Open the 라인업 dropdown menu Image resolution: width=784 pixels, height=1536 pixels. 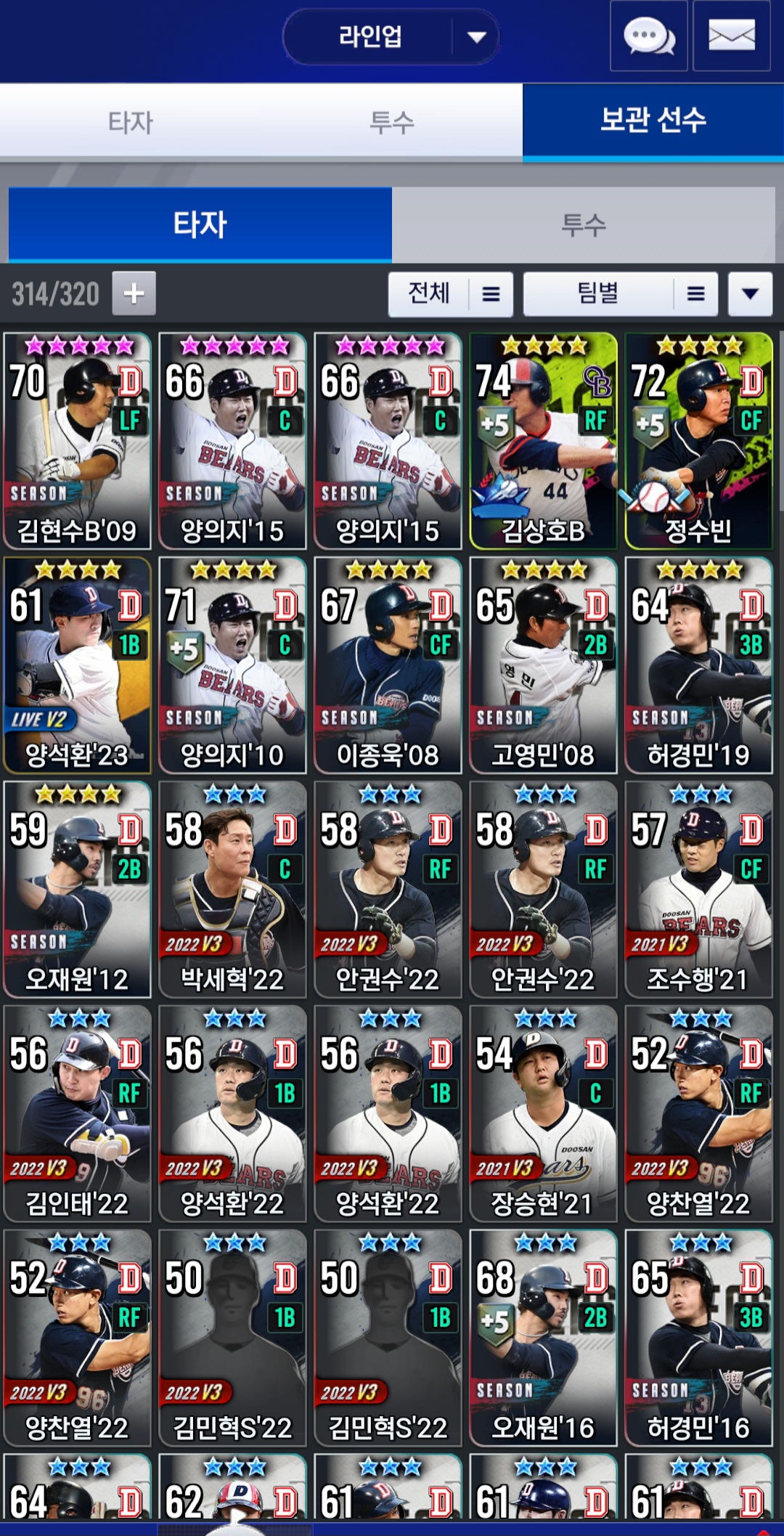[x=391, y=36]
